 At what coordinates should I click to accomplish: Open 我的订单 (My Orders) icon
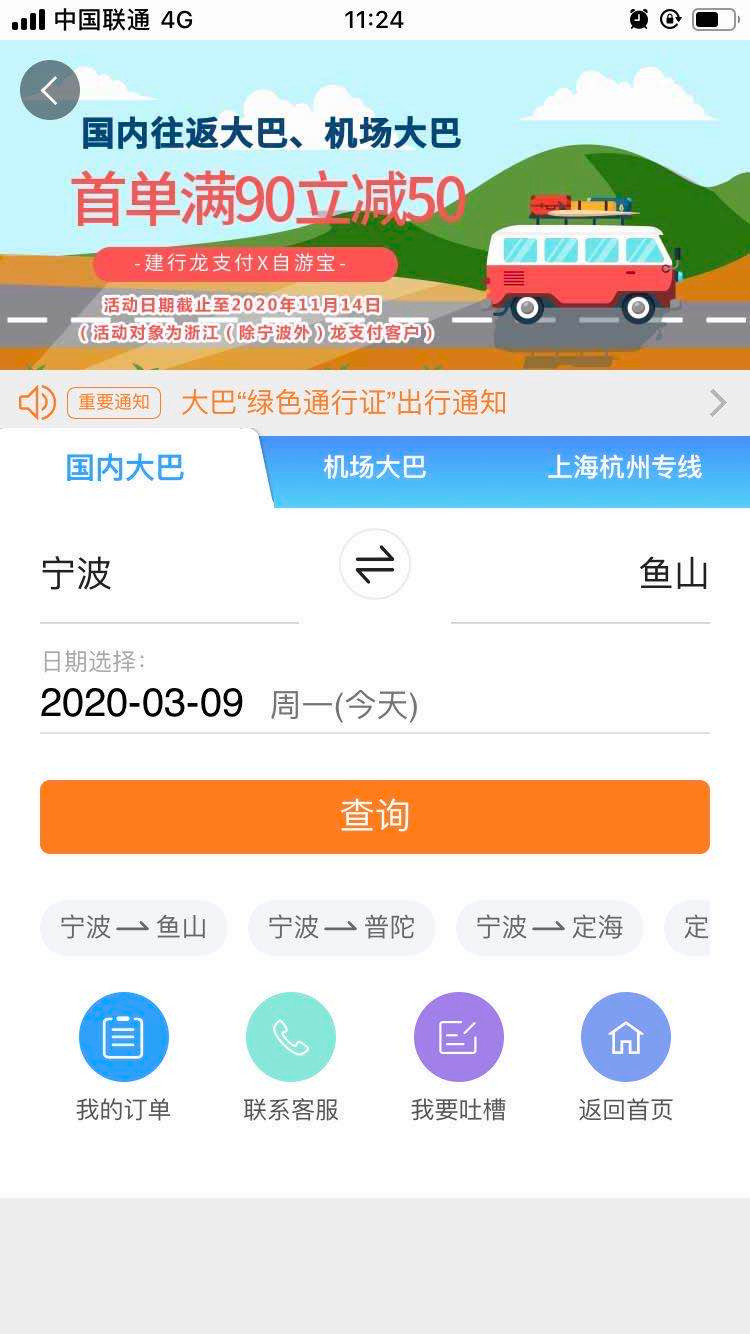point(123,1036)
